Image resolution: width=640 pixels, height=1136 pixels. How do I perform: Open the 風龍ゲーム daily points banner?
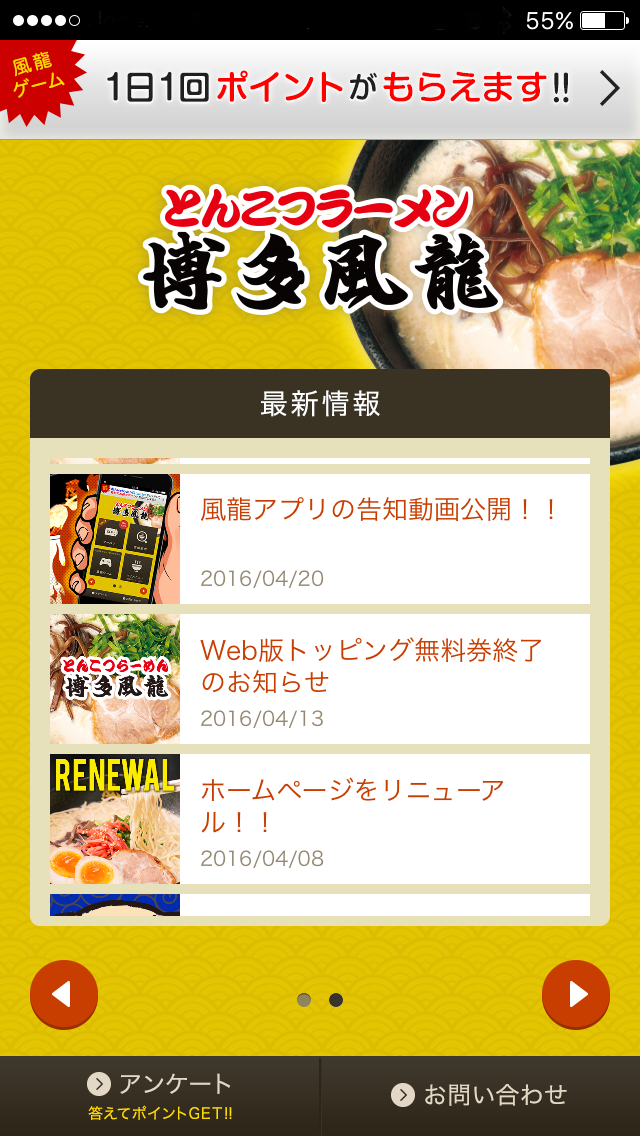click(320, 89)
